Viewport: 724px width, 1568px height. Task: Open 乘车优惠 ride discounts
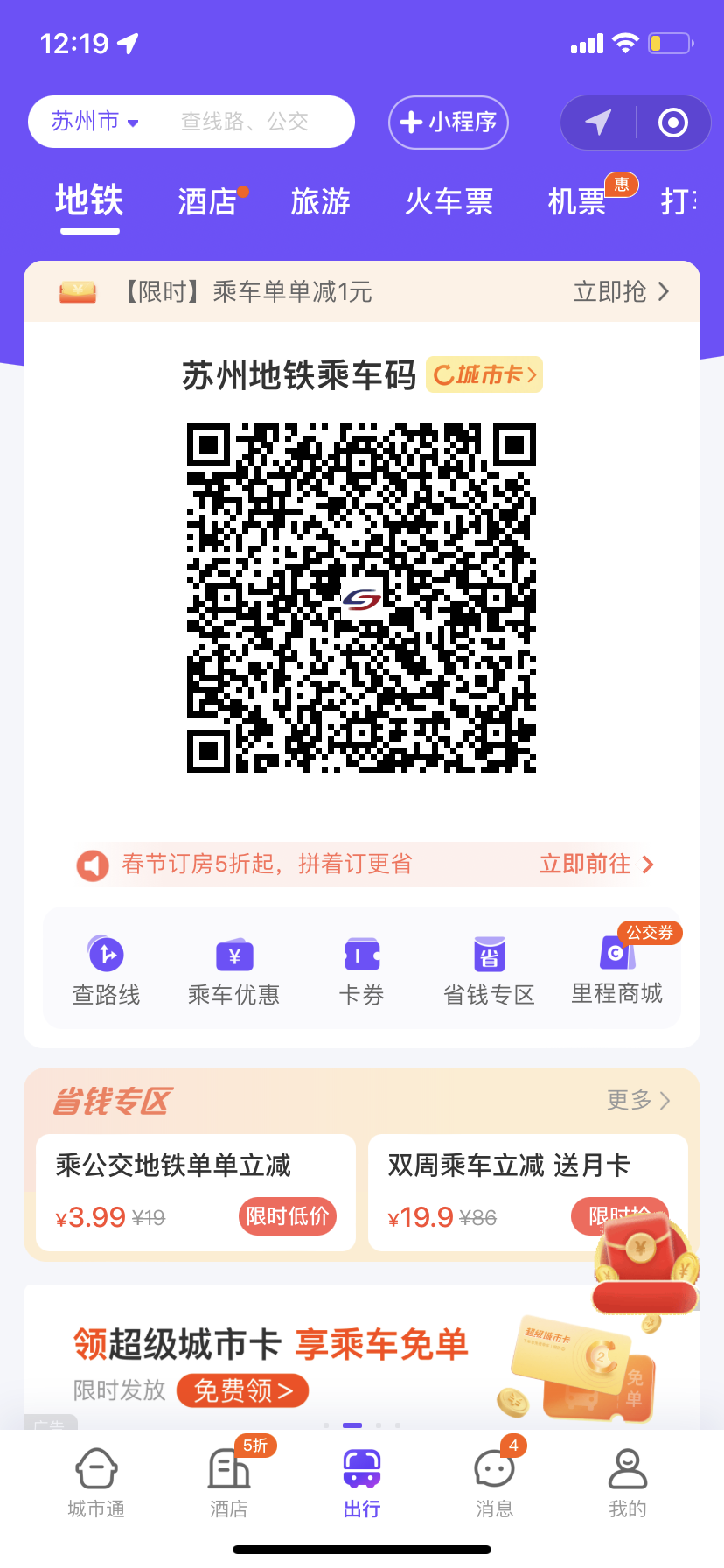233,971
